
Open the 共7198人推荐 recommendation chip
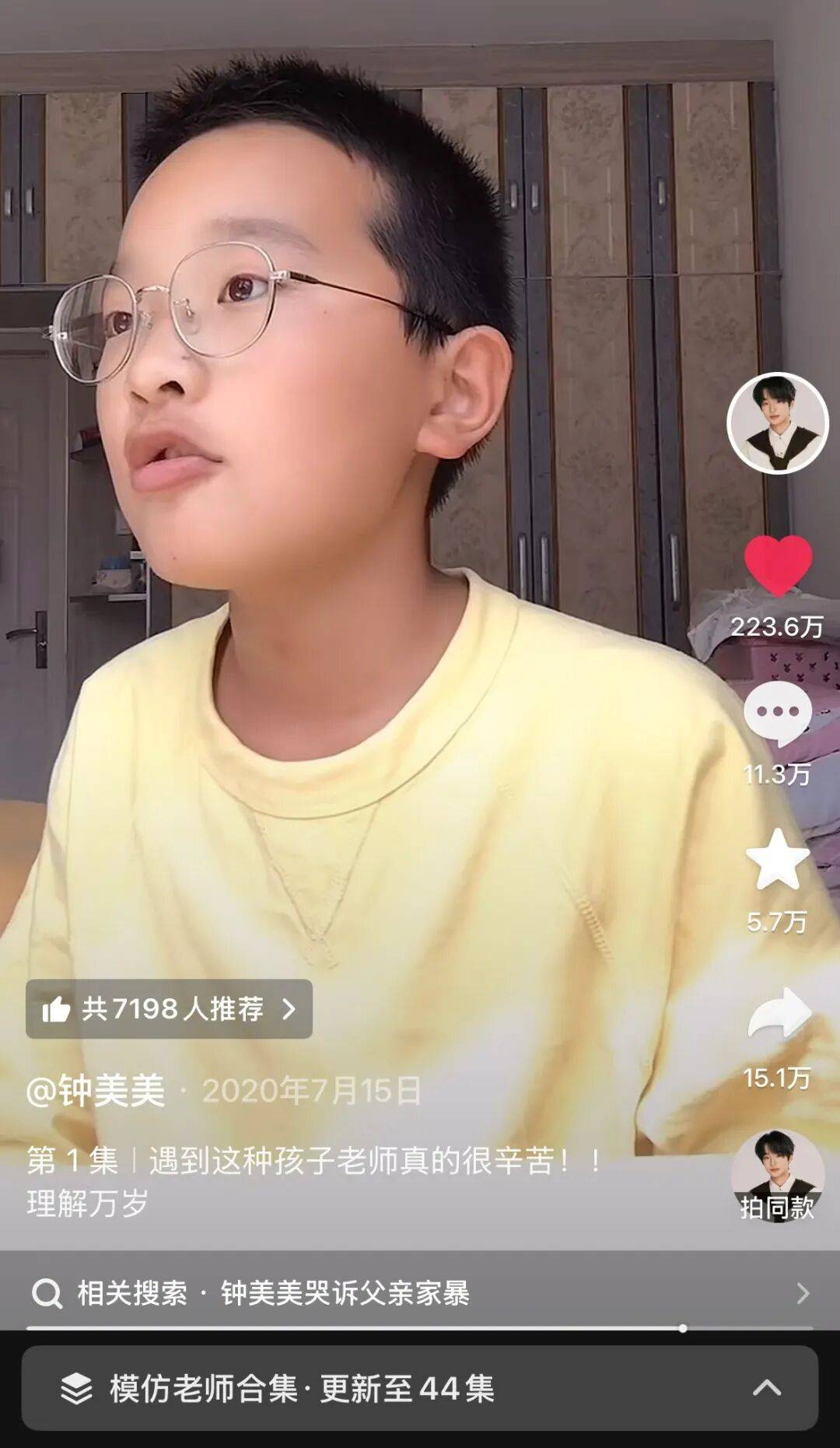[x=169, y=1009]
